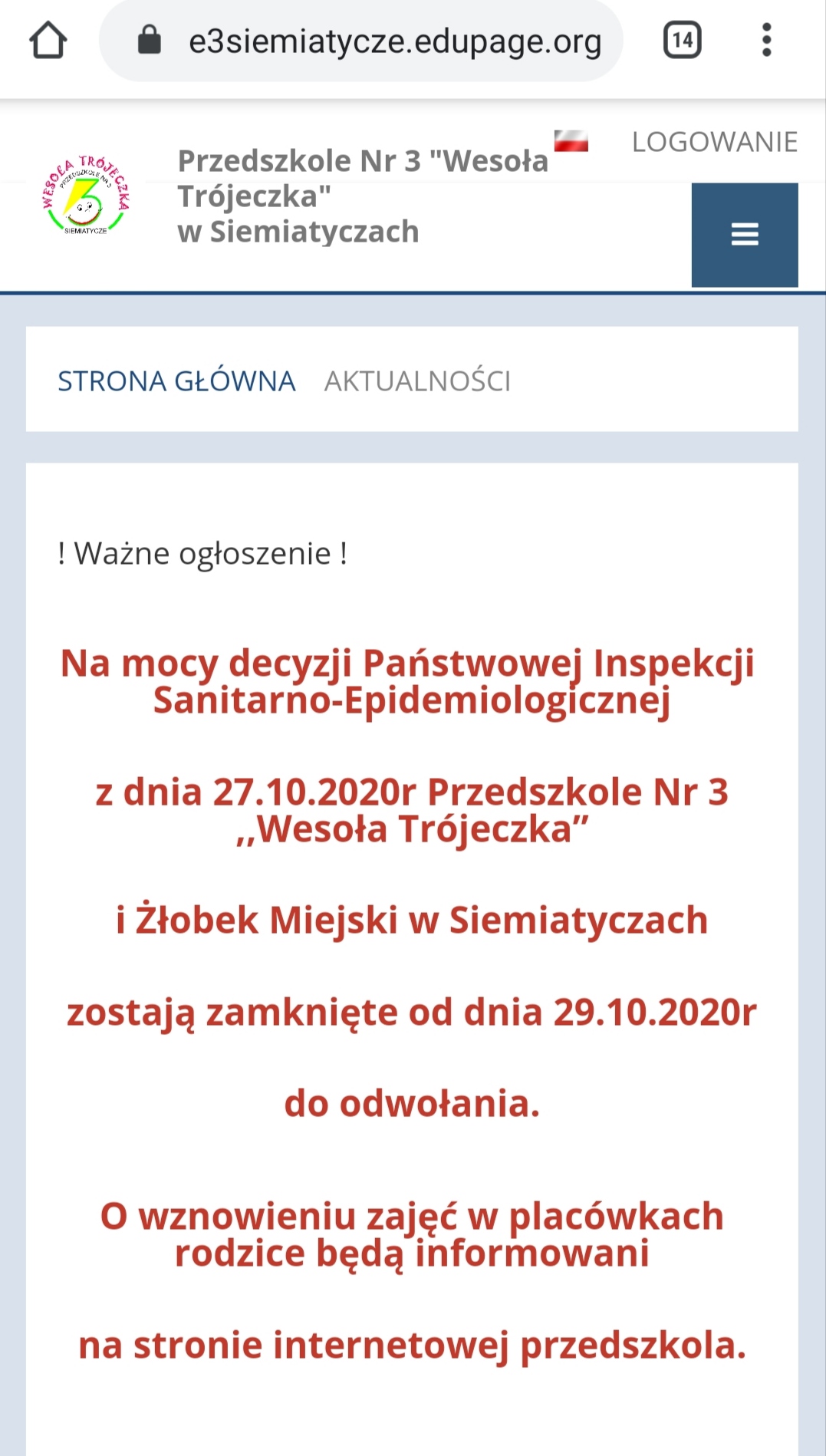Screen dimensions: 826x1456
Task: Open the tab switcher showing 14 tabs
Action: click(x=682, y=40)
